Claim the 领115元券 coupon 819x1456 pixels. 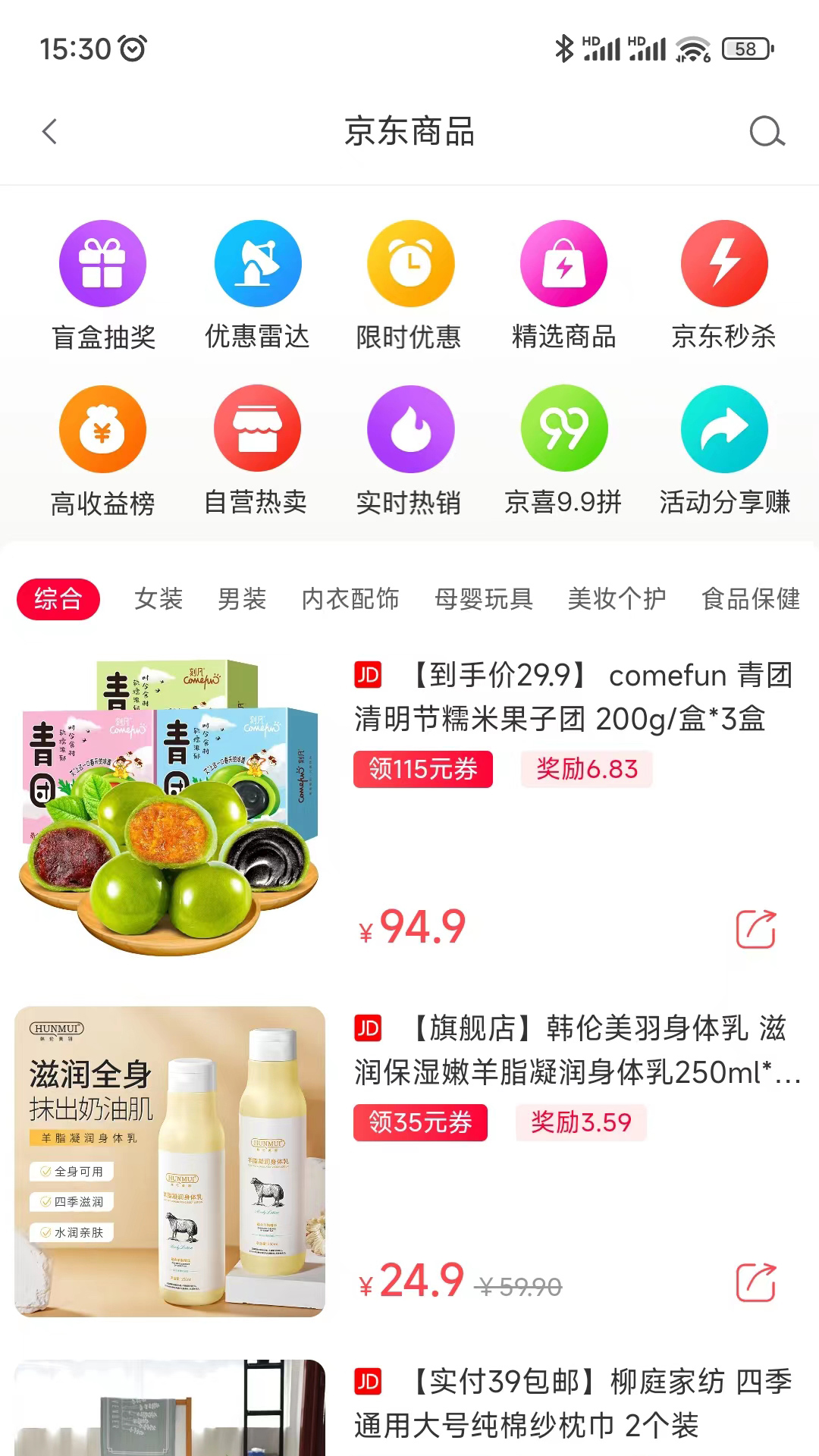[x=423, y=769]
